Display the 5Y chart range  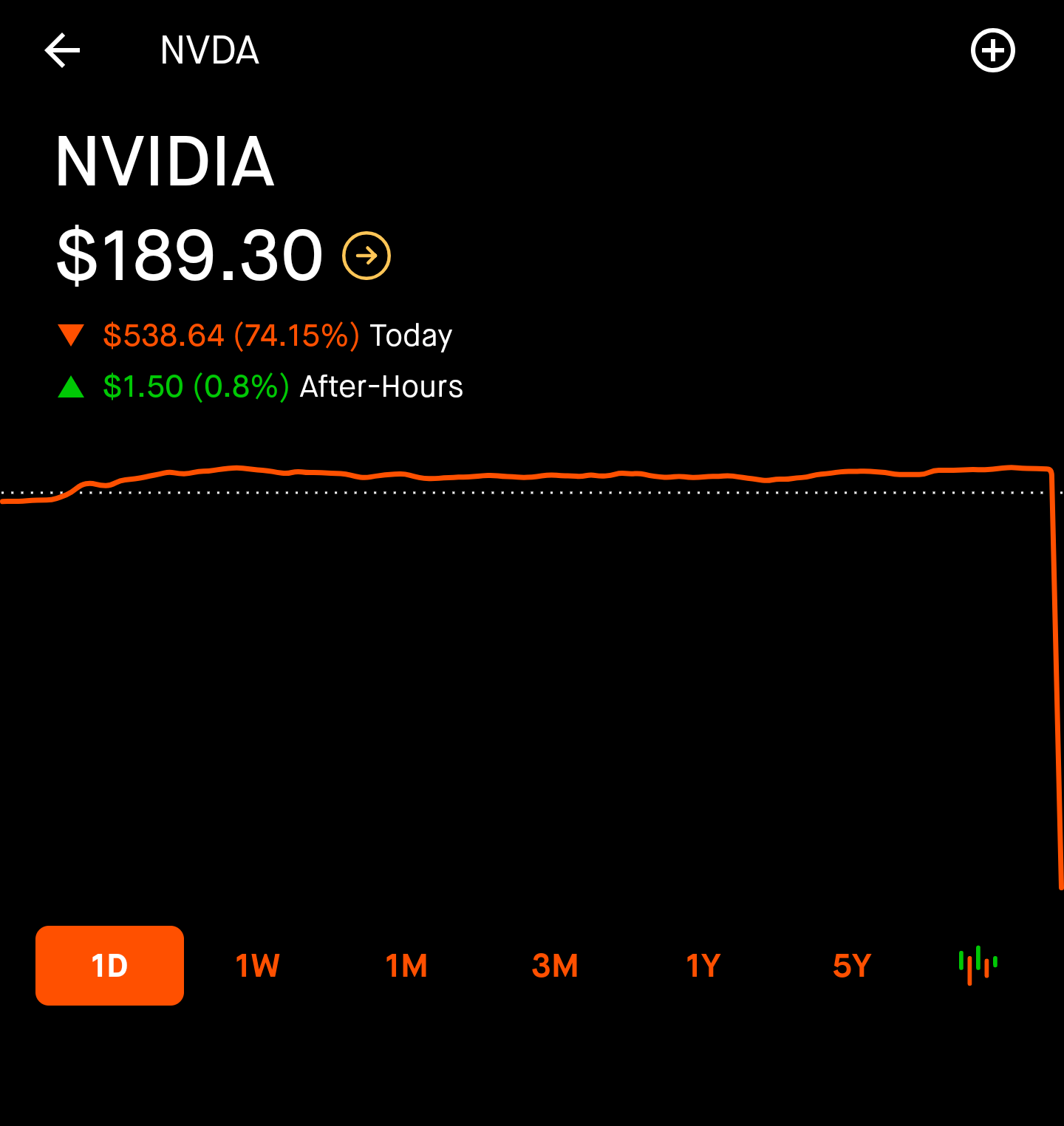click(852, 966)
